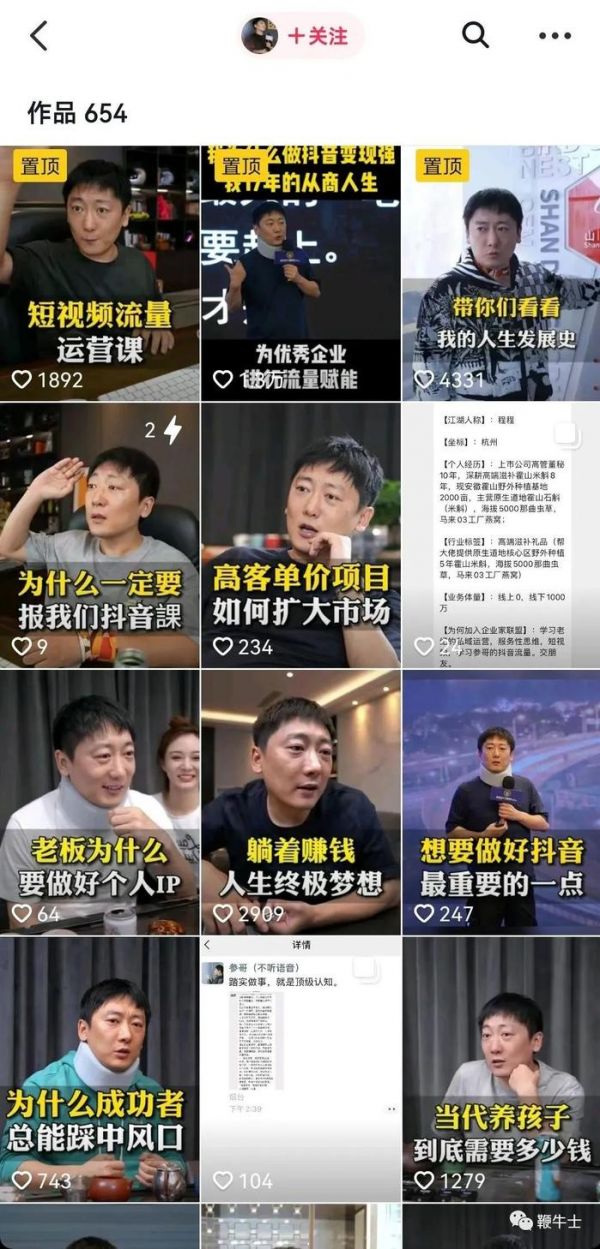Tap the 关注 follow button
Viewport: 600px width, 1249px height.
click(318, 36)
